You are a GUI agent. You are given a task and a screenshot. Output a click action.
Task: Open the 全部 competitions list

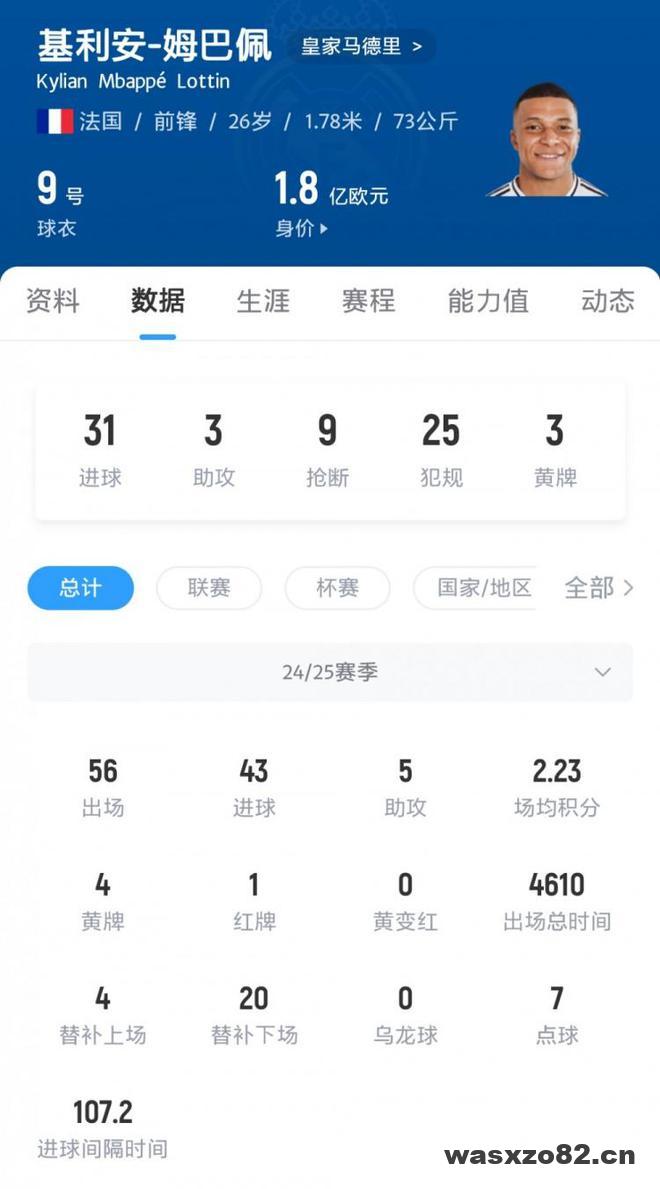(598, 588)
